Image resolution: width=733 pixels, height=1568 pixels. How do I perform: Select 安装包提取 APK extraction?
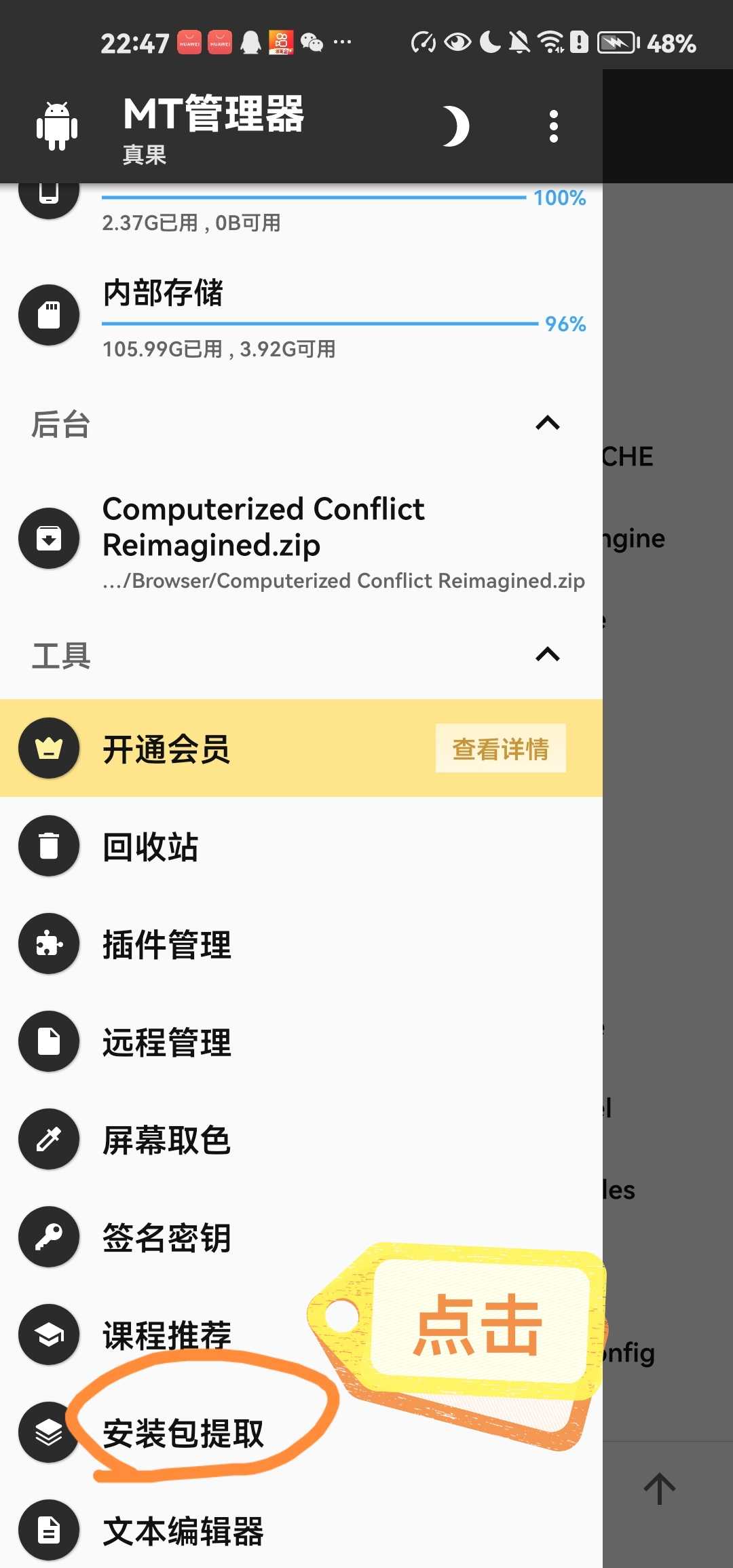(183, 1433)
